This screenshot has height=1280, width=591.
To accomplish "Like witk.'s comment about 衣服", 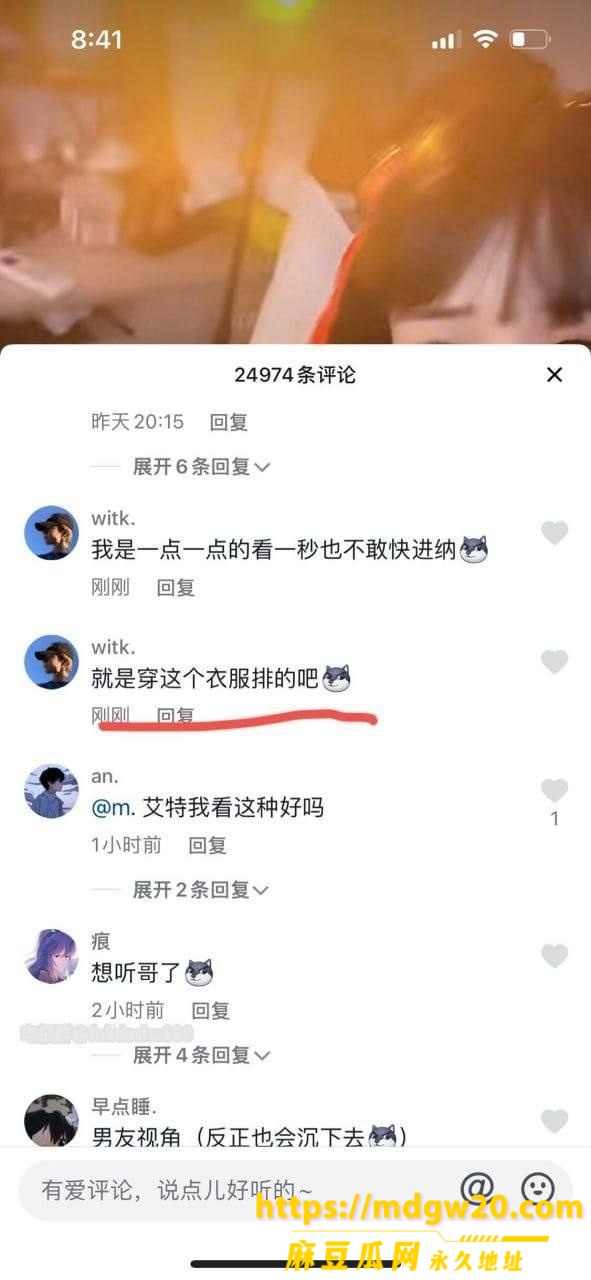I will 554,661.
